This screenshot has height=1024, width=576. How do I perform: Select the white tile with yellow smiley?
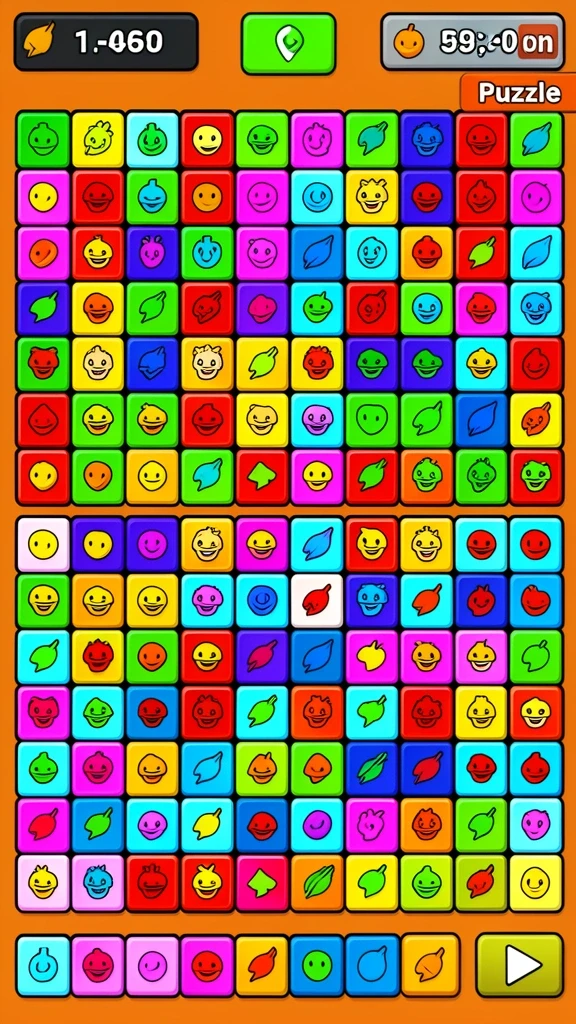click(43, 544)
